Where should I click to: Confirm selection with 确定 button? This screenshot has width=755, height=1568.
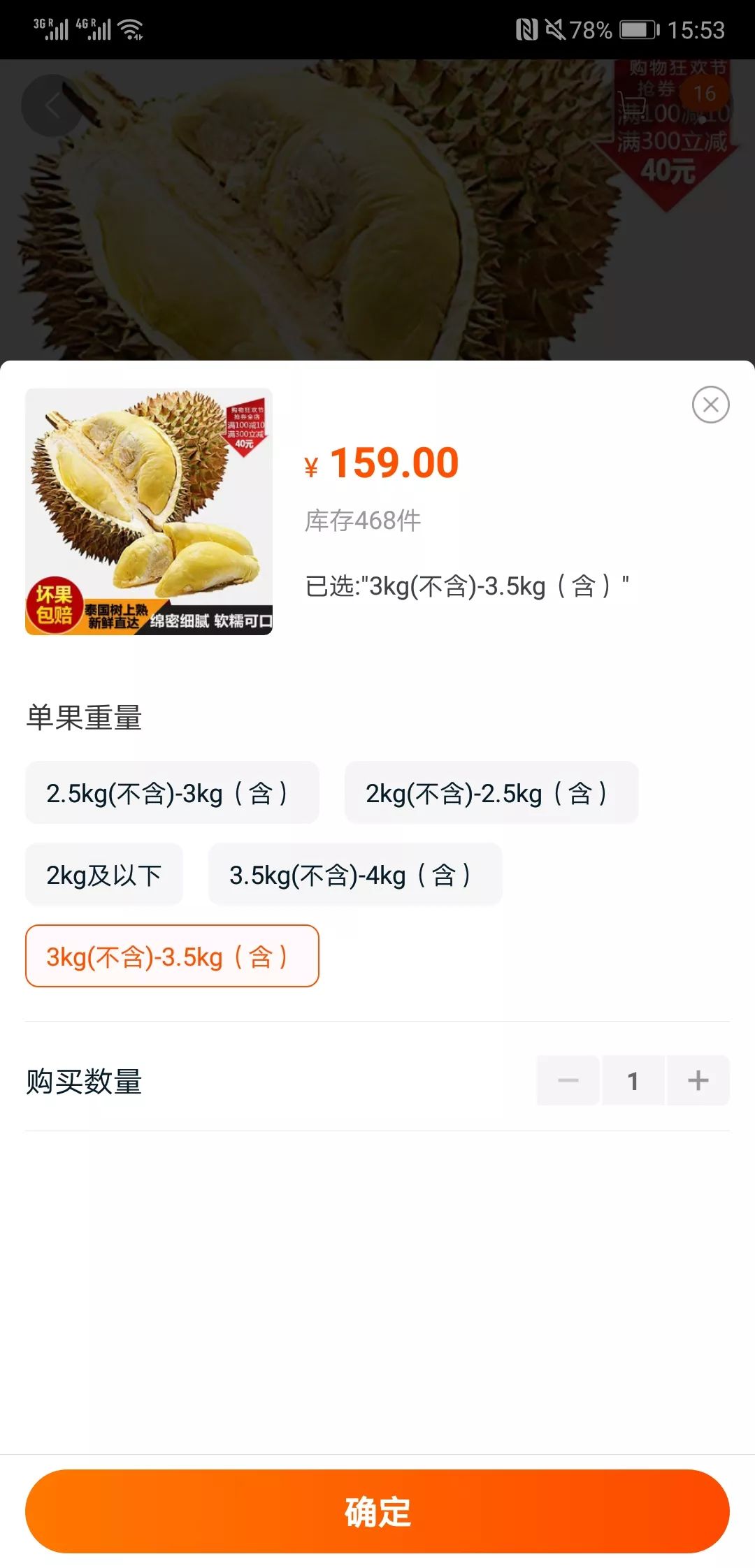coord(377,1511)
